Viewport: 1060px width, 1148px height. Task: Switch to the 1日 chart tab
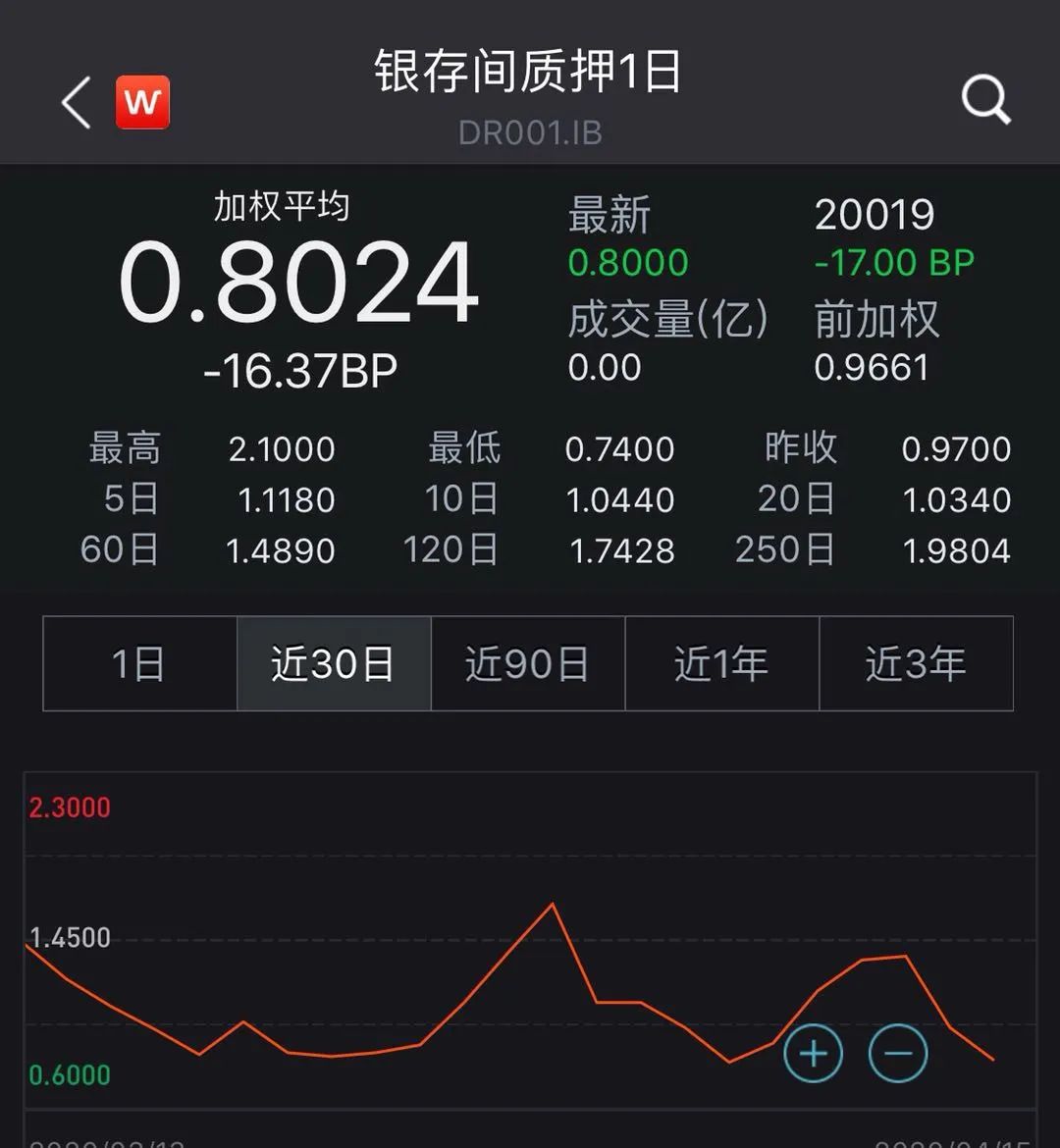coord(139,664)
